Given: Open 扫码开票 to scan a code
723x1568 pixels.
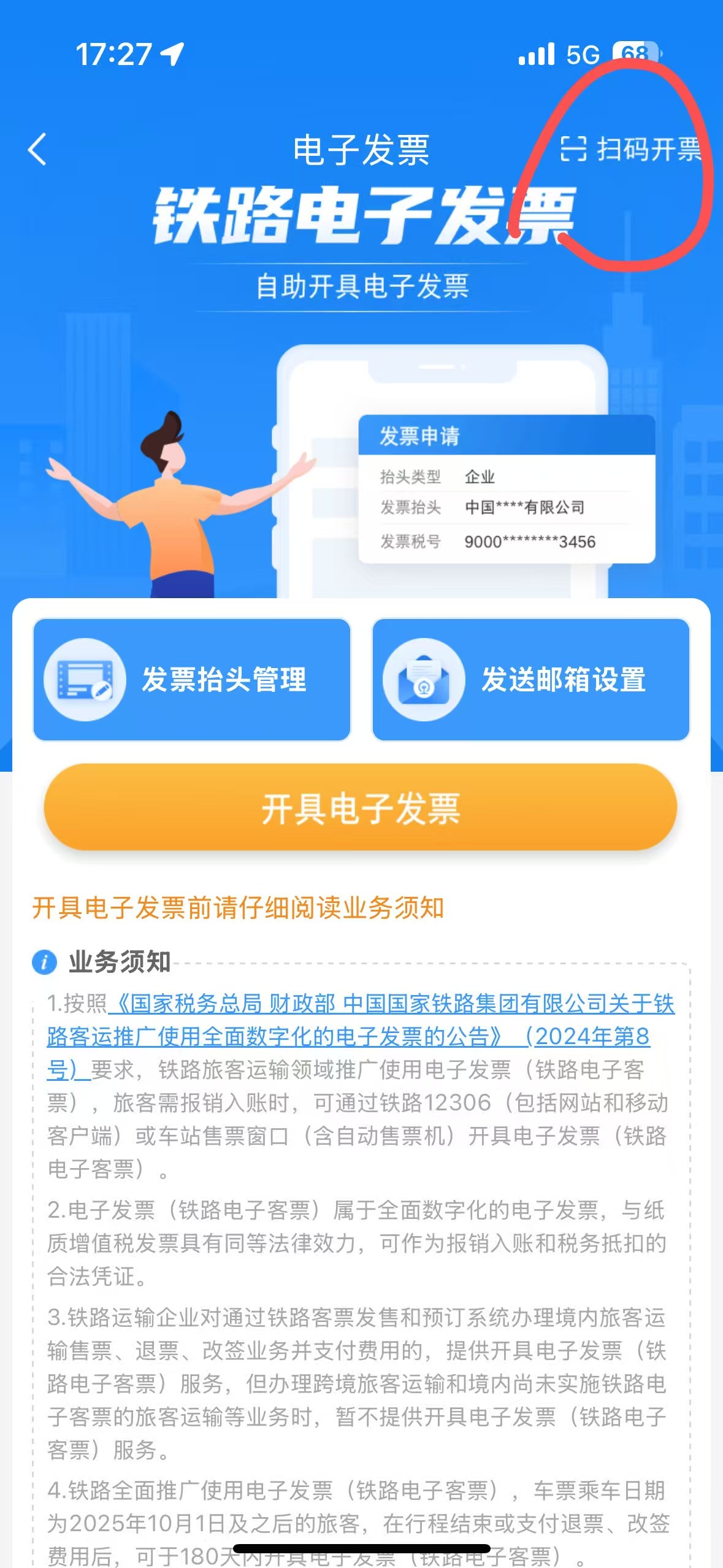Looking at the screenshot, I should (x=631, y=149).
